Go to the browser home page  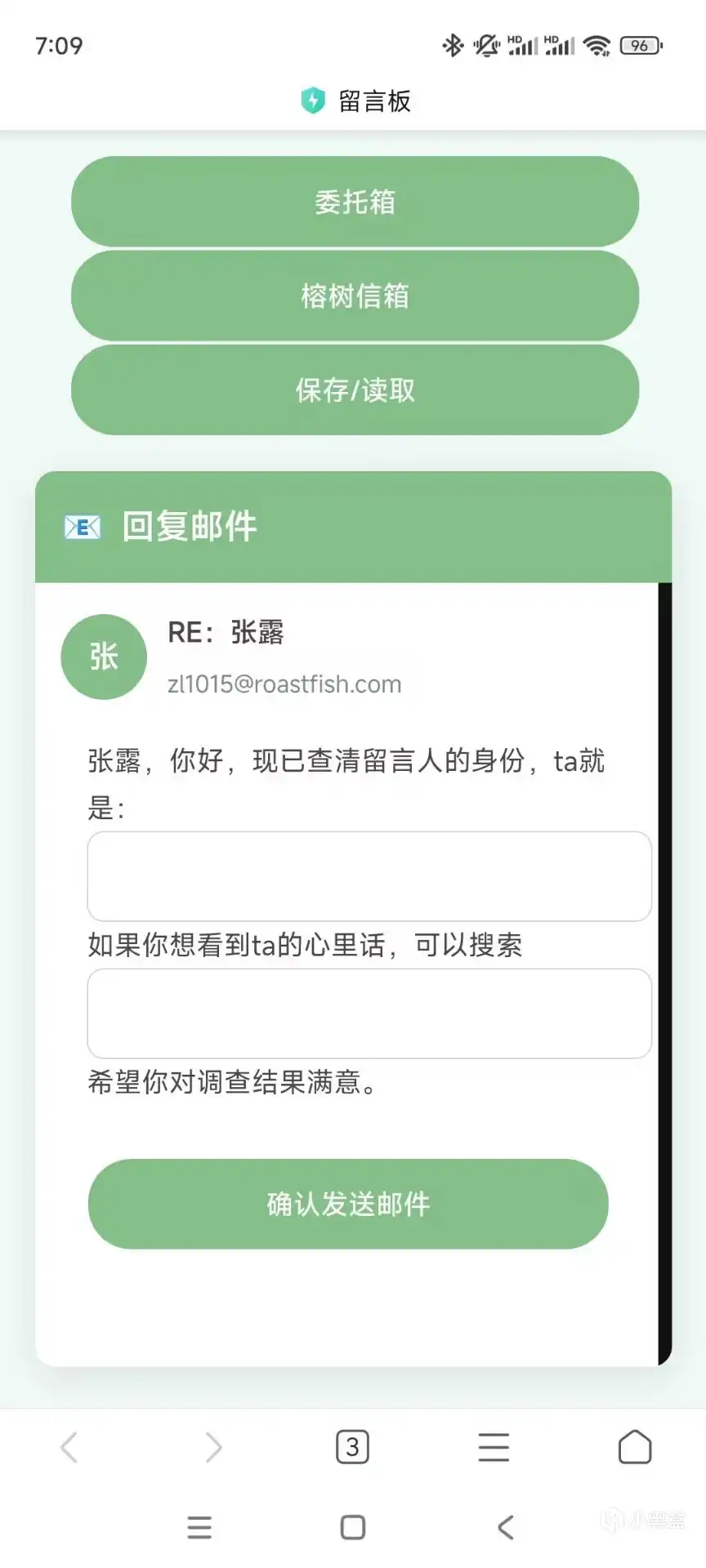coord(635,1447)
